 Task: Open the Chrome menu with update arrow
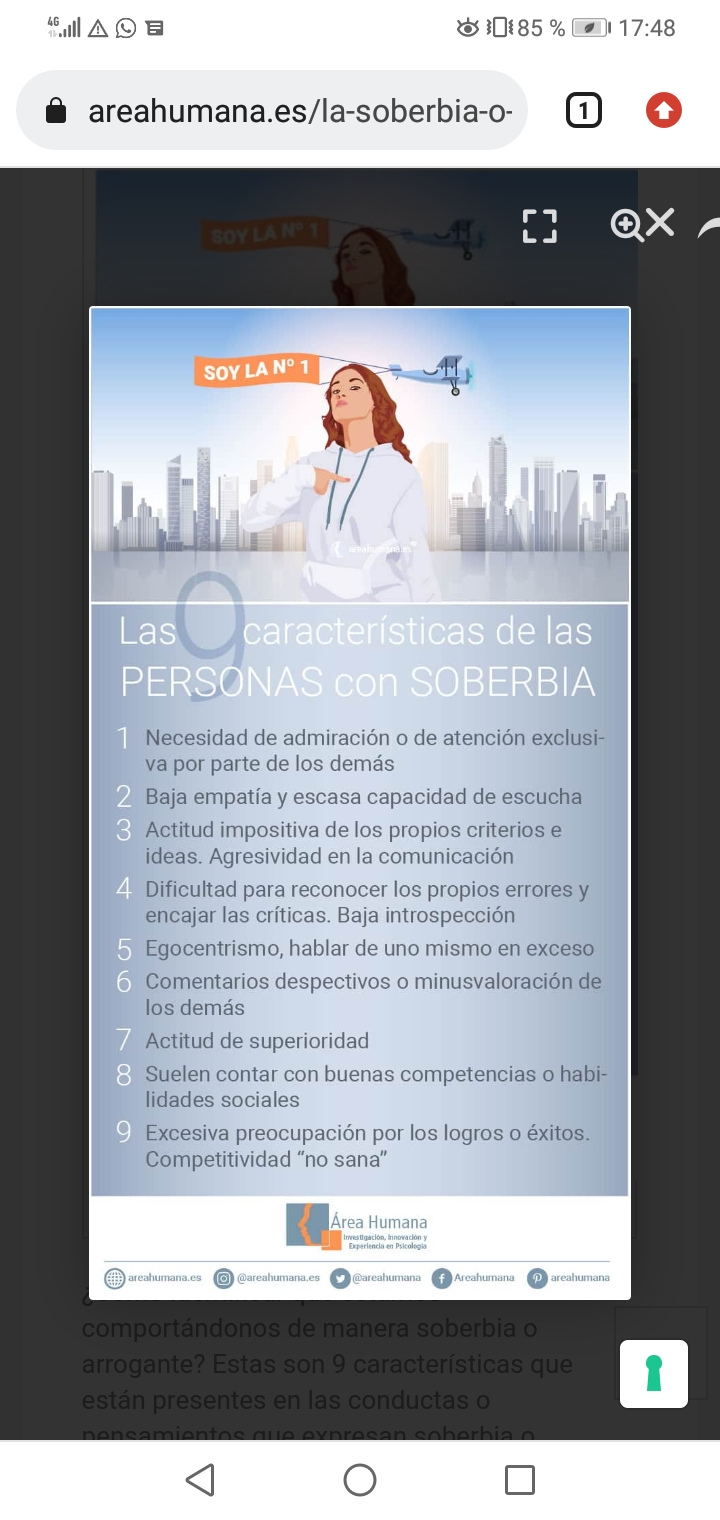click(x=663, y=111)
